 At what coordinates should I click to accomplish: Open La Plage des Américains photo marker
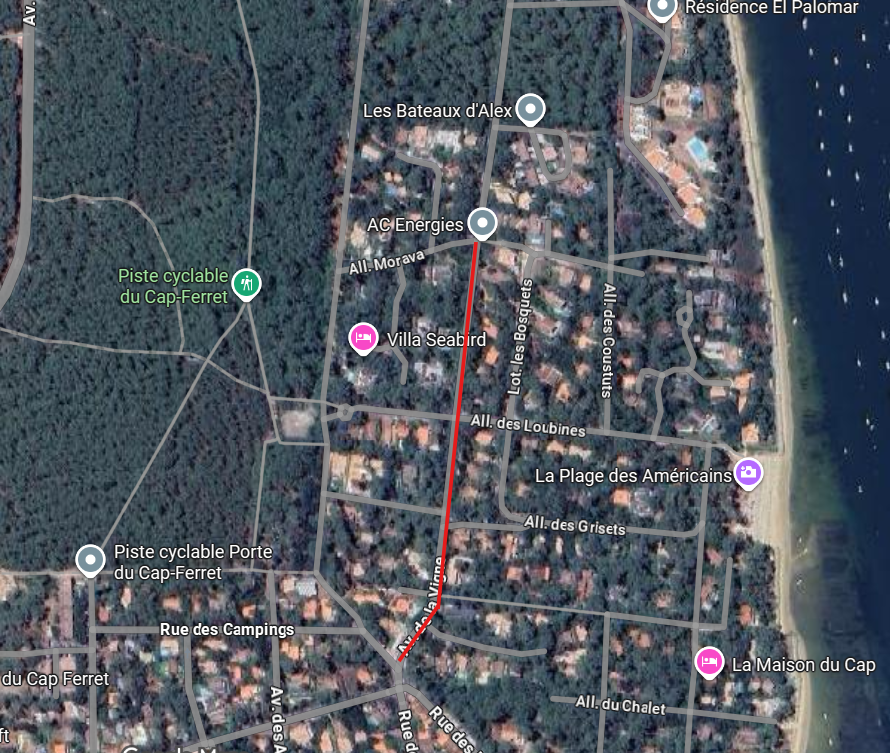click(748, 472)
